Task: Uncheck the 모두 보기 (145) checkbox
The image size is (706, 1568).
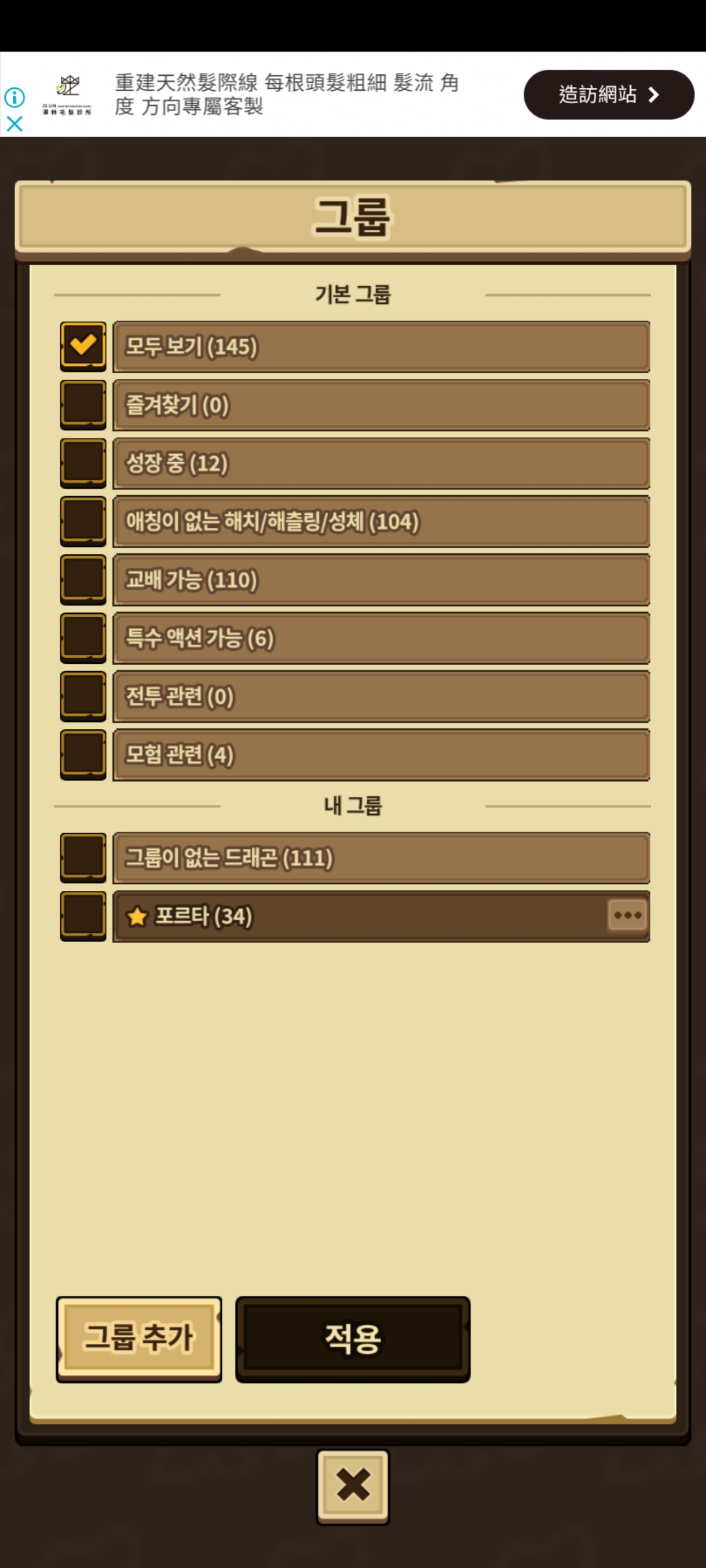Action: coord(83,346)
